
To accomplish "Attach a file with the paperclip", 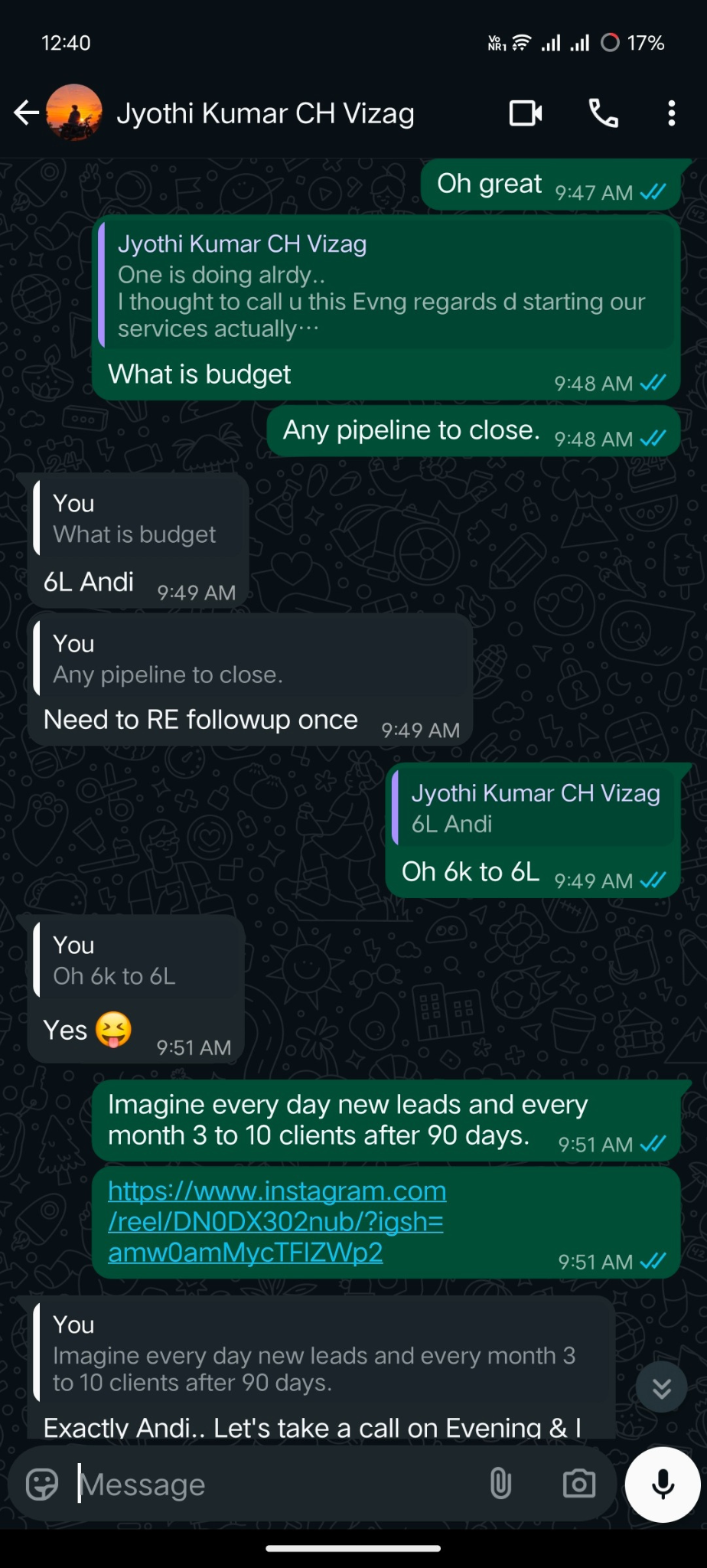I will click(500, 1484).
